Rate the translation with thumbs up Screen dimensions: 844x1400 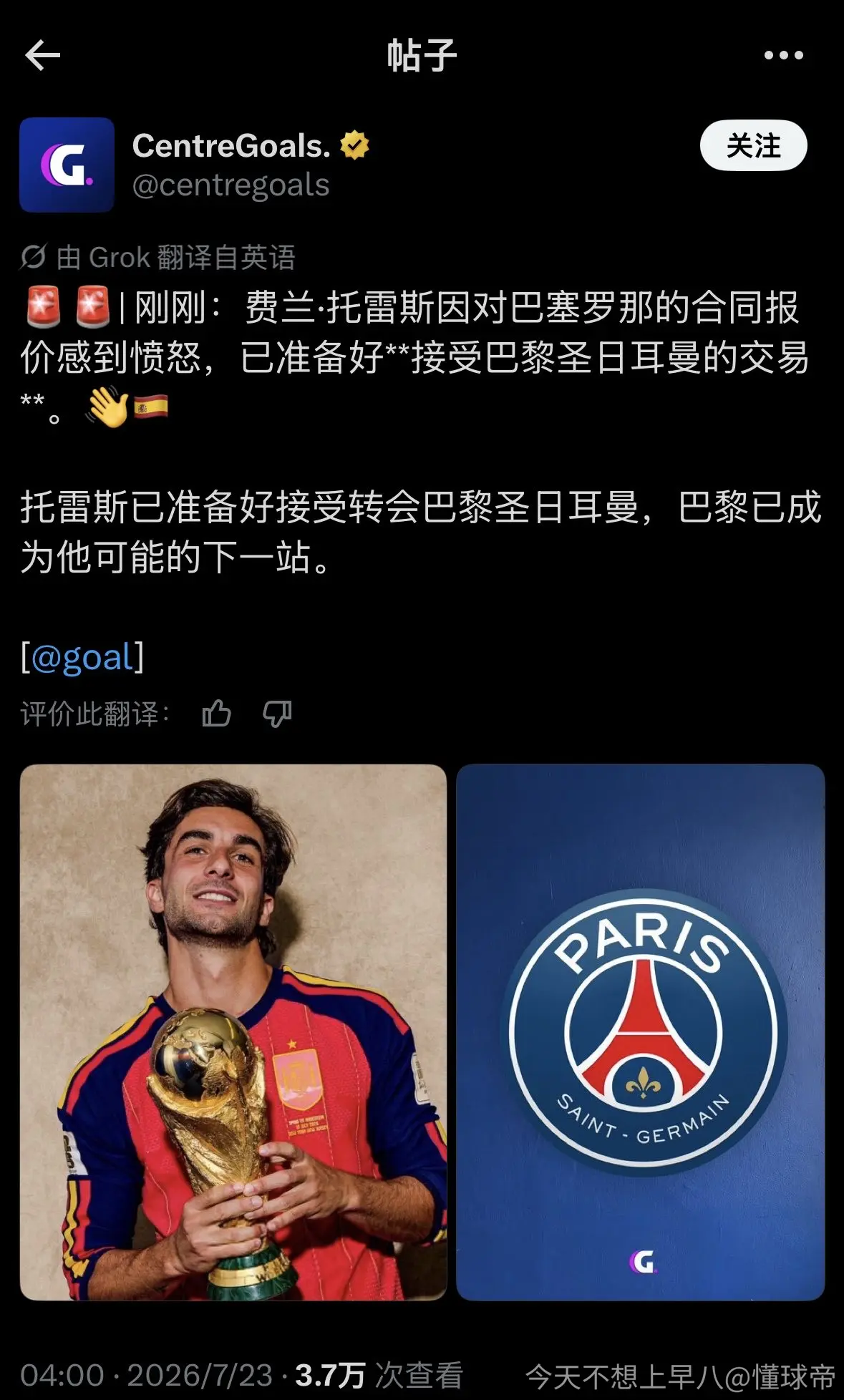coord(216,714)
